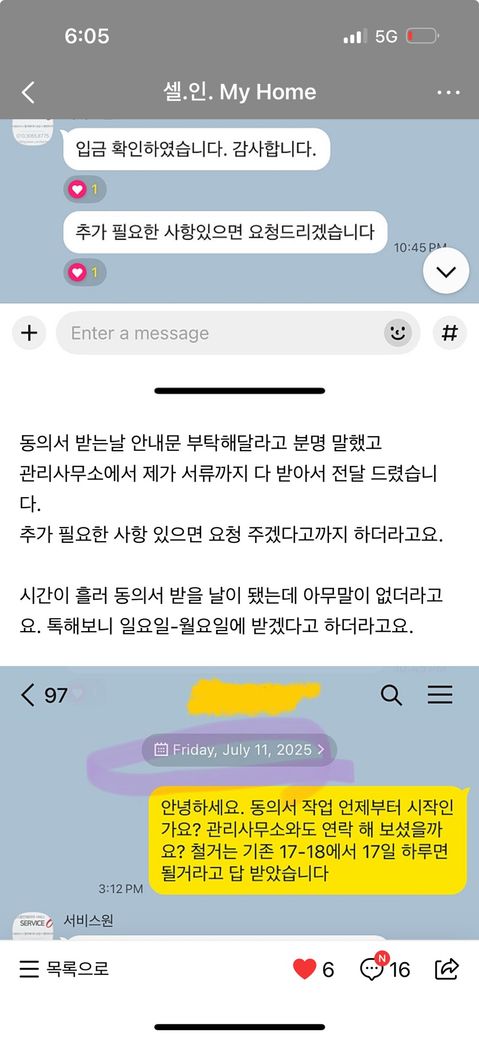Viewport: 479px width, 1040px height.
Task: Like this post with the heart icon
Action: click(305, 969)
